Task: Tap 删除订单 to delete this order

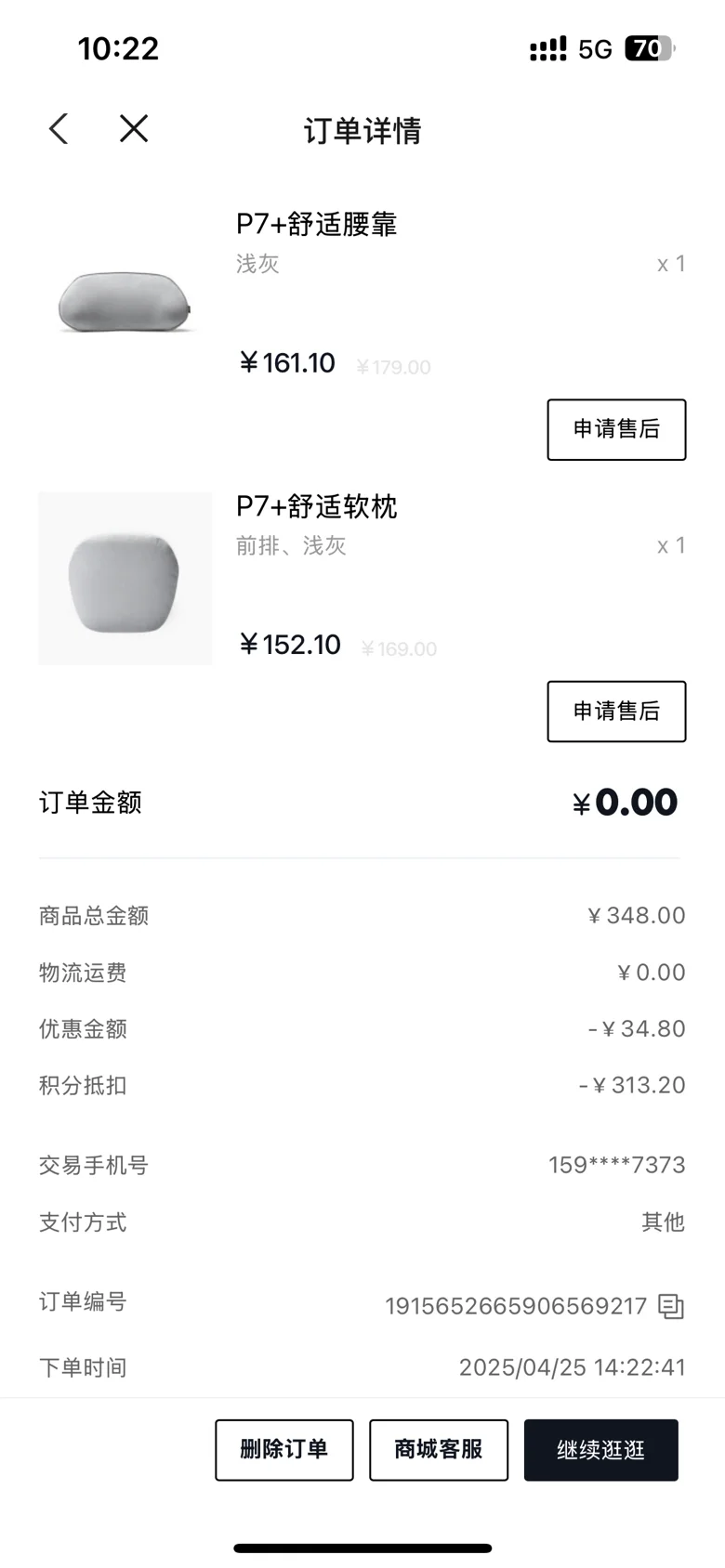Action: (x=284, y=1449)
